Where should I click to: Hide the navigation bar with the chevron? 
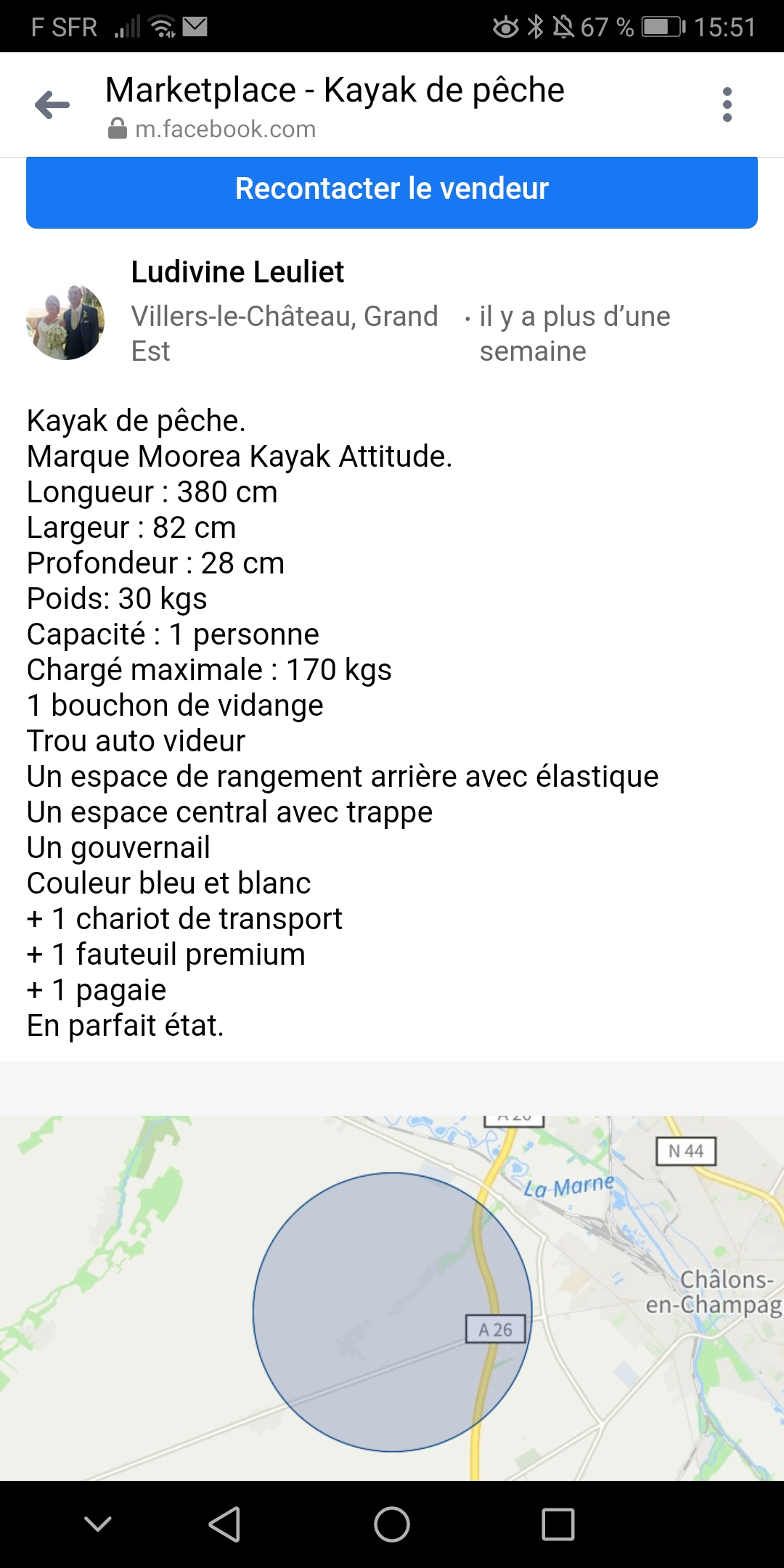[x=98, y=1524]
